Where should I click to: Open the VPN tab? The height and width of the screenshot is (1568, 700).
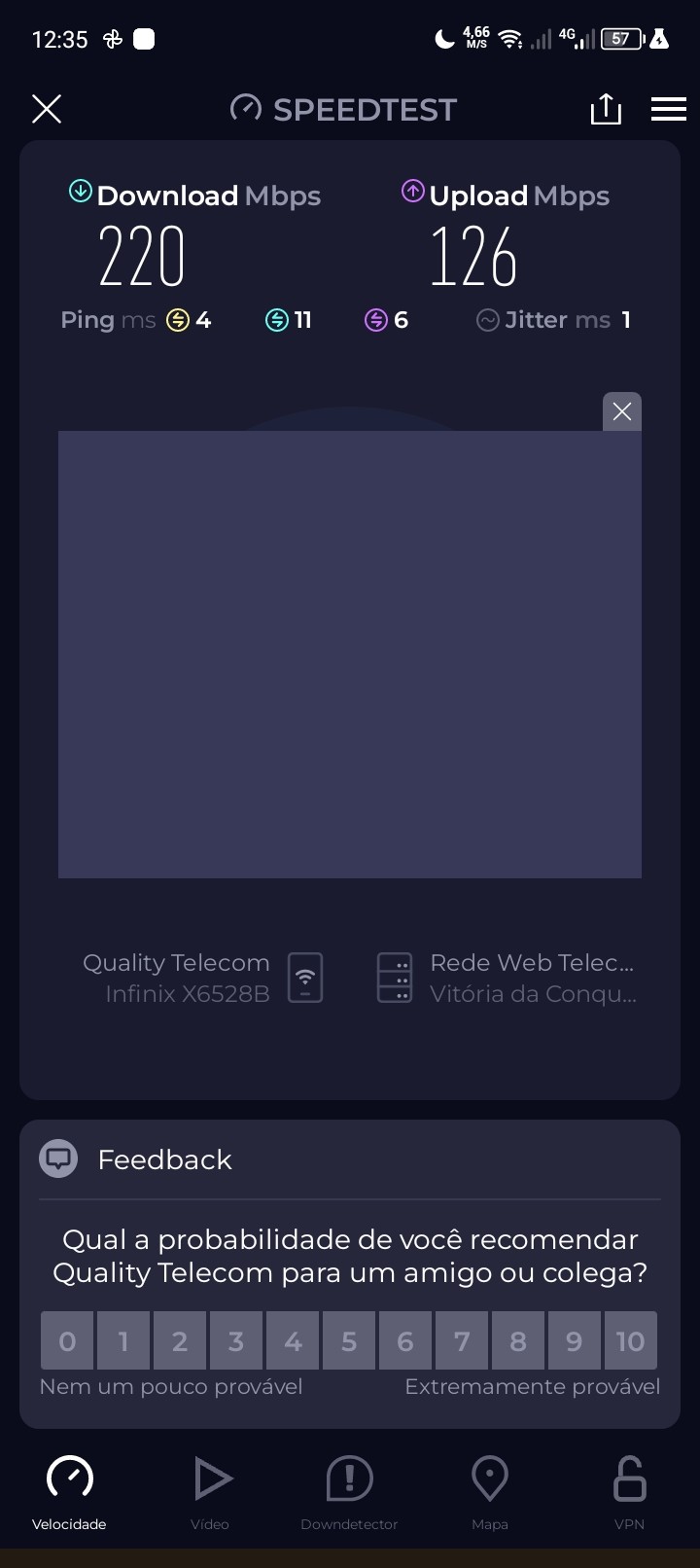click(x=629, y=1492)
